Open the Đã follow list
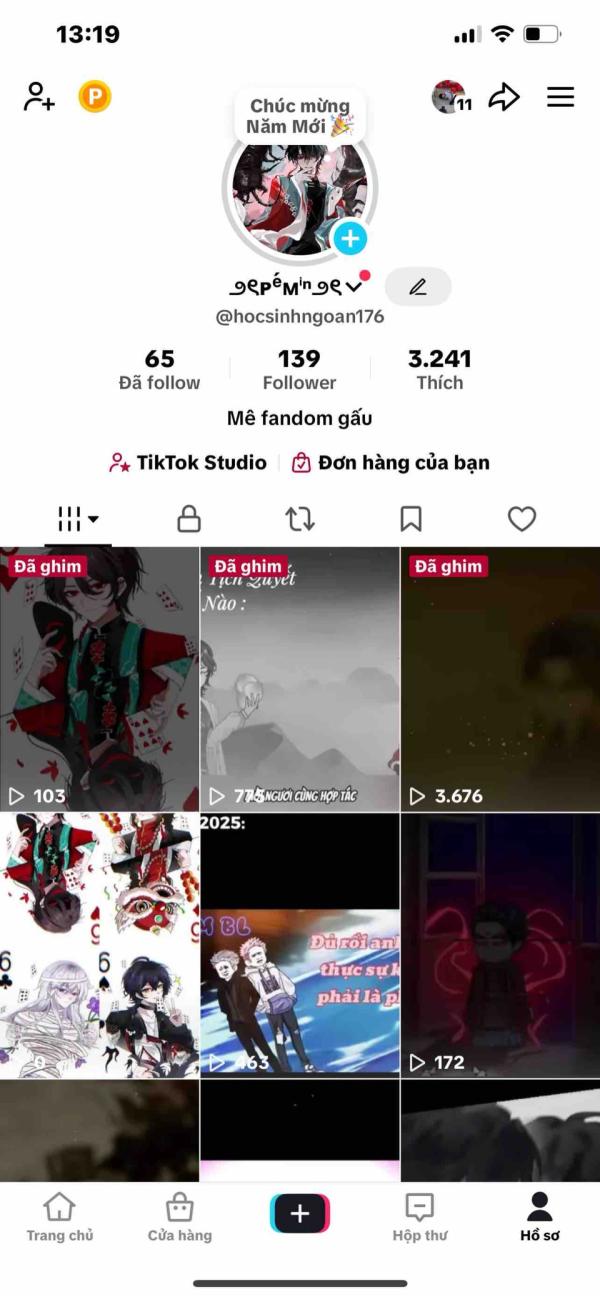 [x=159, y=369]
